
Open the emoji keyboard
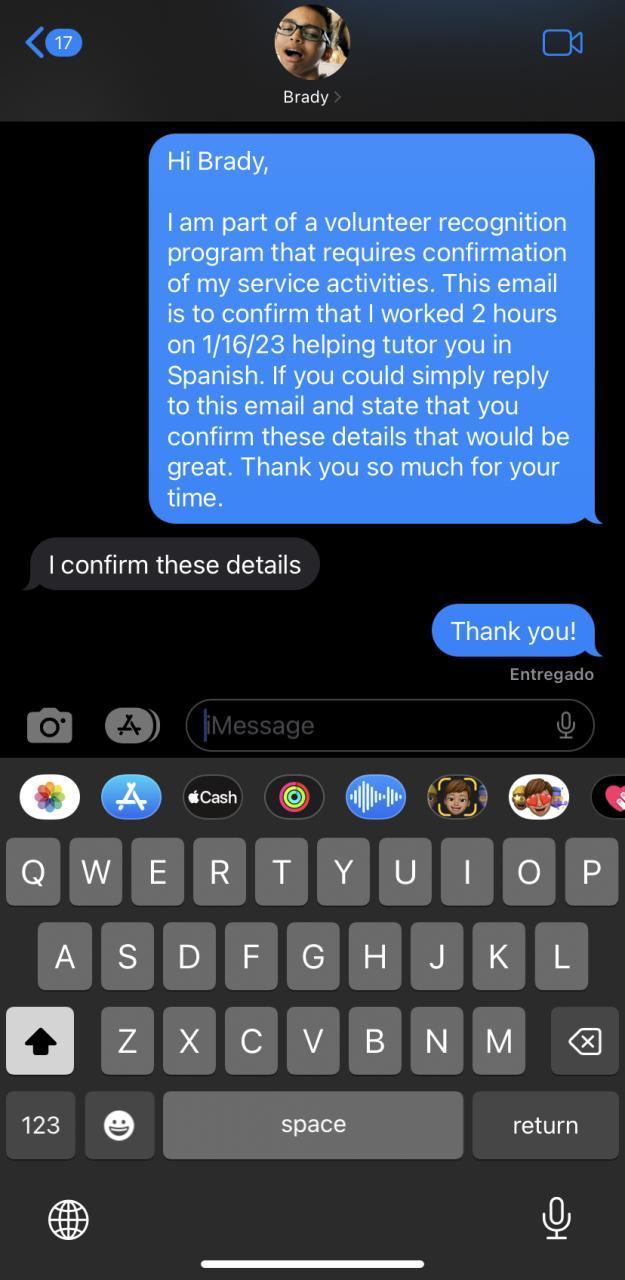pos(119,1125)
